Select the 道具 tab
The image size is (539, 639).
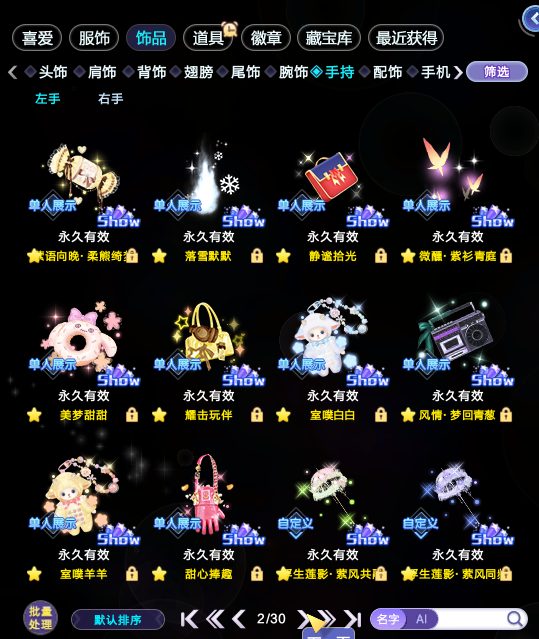click(208, 38)
